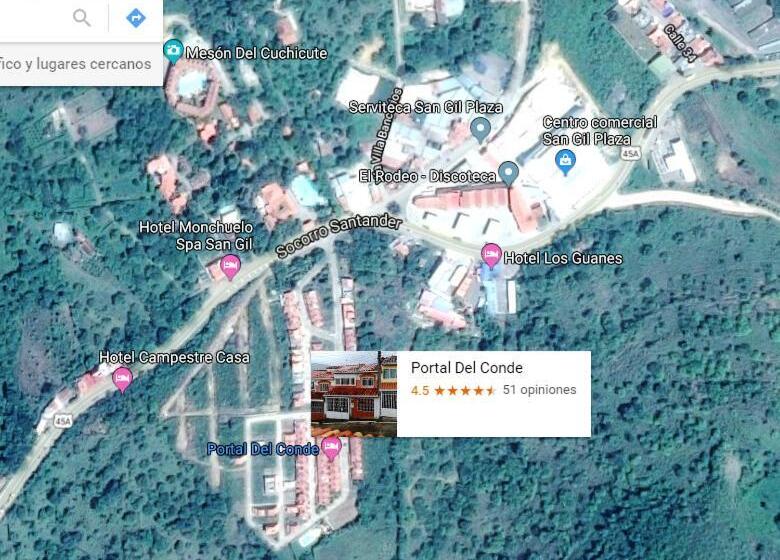Image resolution: width=780 pixels, height=560 pixels.
Task: Select the Hotel Los Guanes pin
Action: tap(491, 255)
